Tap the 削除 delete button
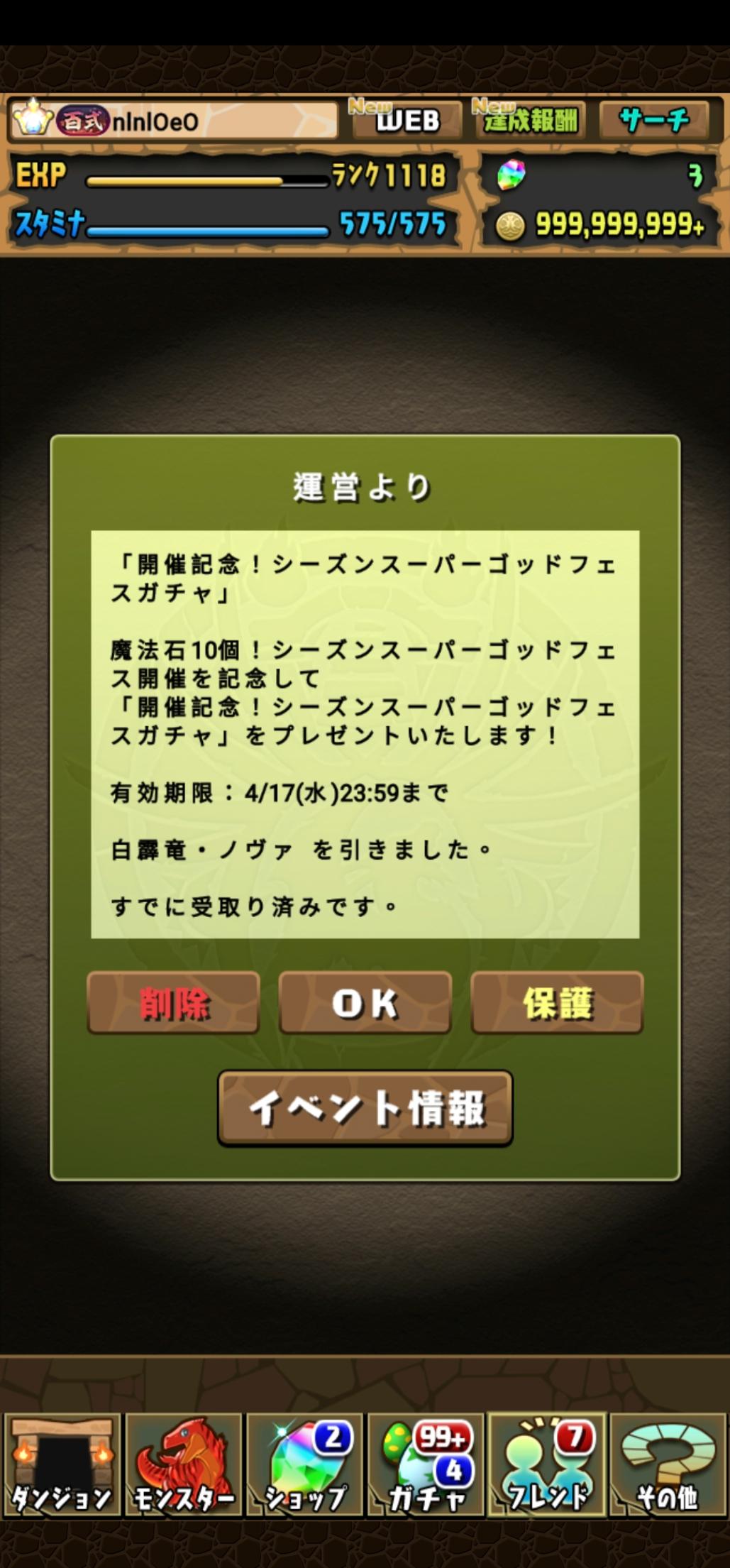The image size is (730, 1568). pos(173,1002)
